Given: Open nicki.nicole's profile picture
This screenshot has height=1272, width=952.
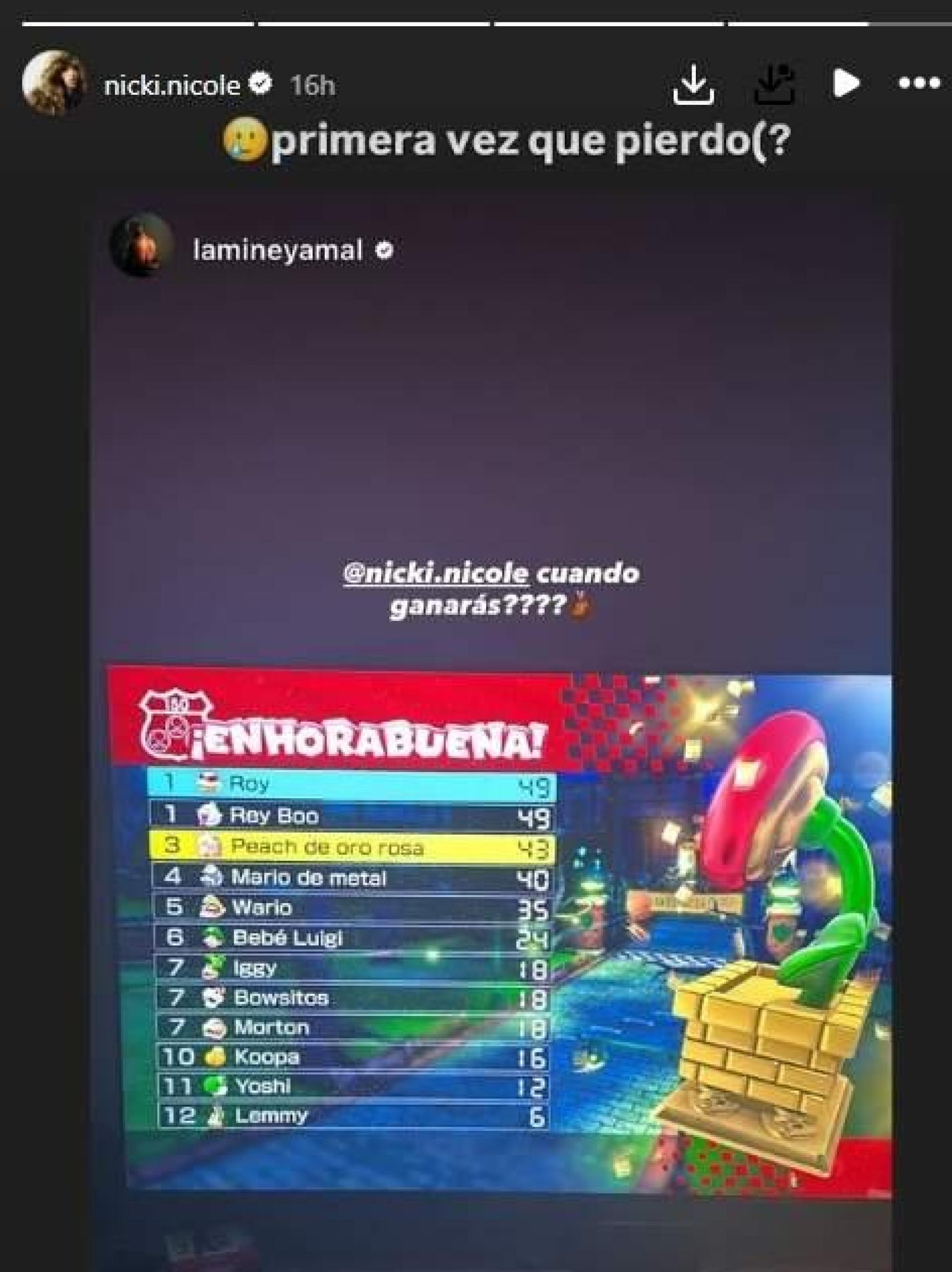Looking at the screenshot, I should click(x=54, y=85).
